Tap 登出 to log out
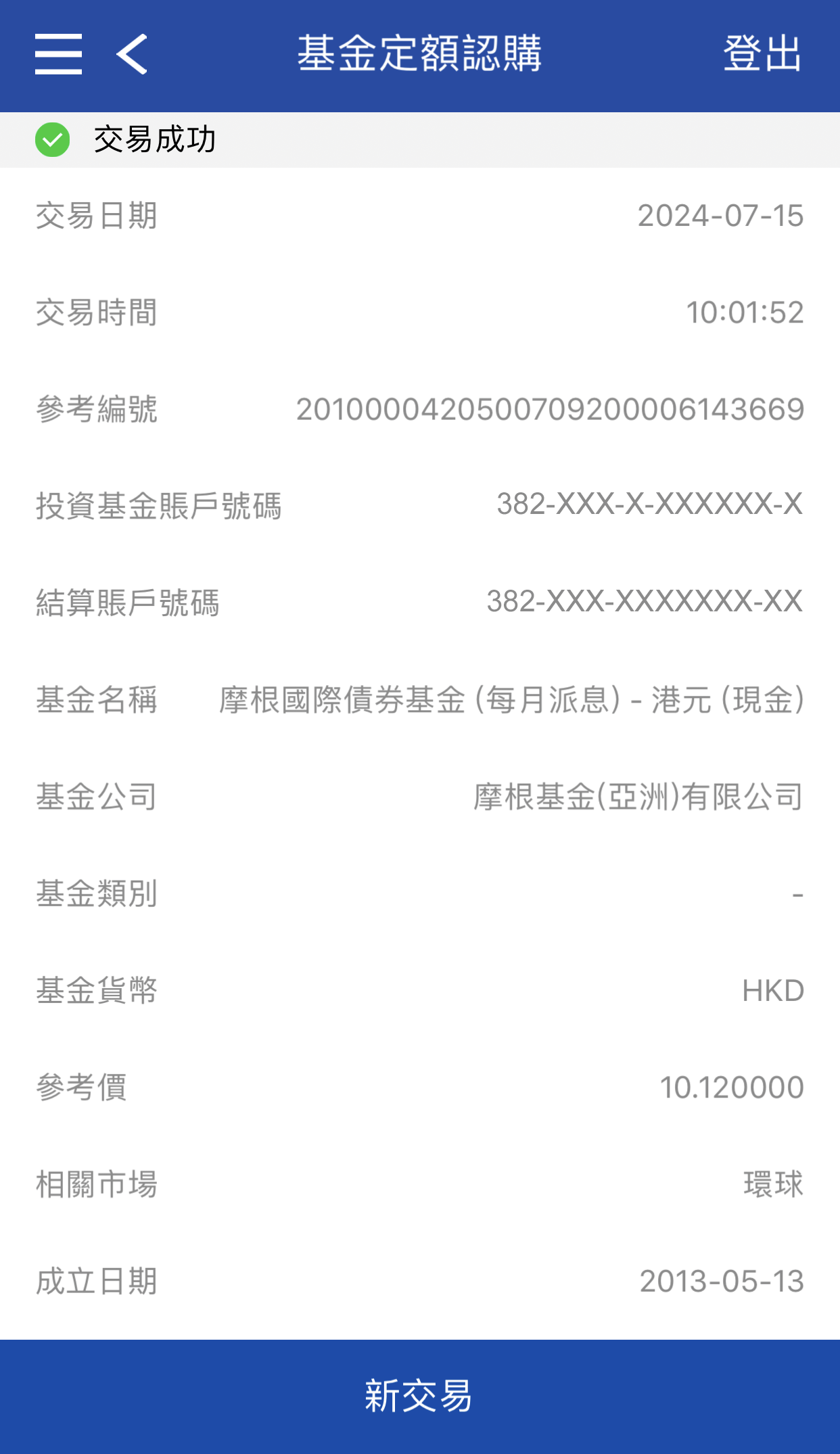This screenshot has height=1454, width=840. 762,54
